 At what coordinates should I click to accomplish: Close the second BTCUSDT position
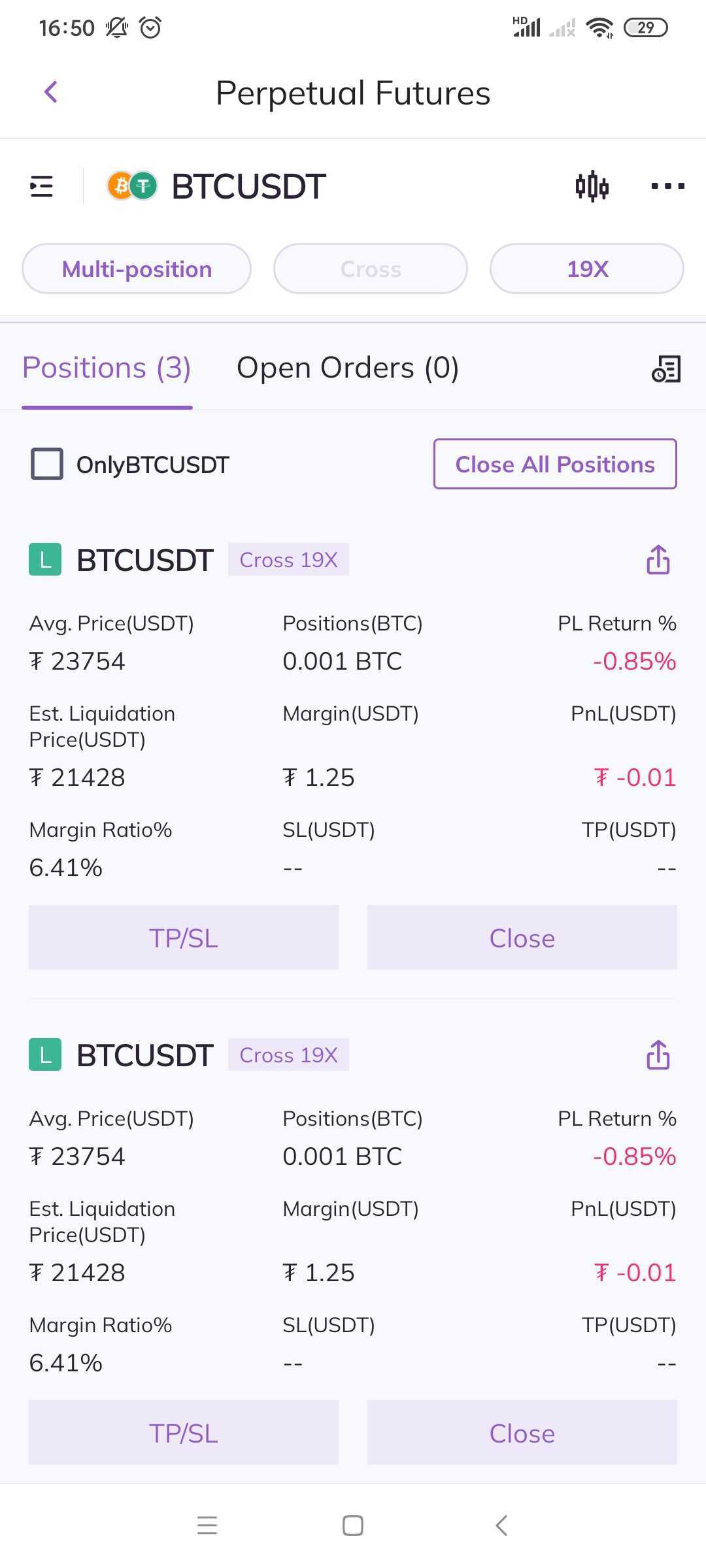click(x=522, y=1433)
